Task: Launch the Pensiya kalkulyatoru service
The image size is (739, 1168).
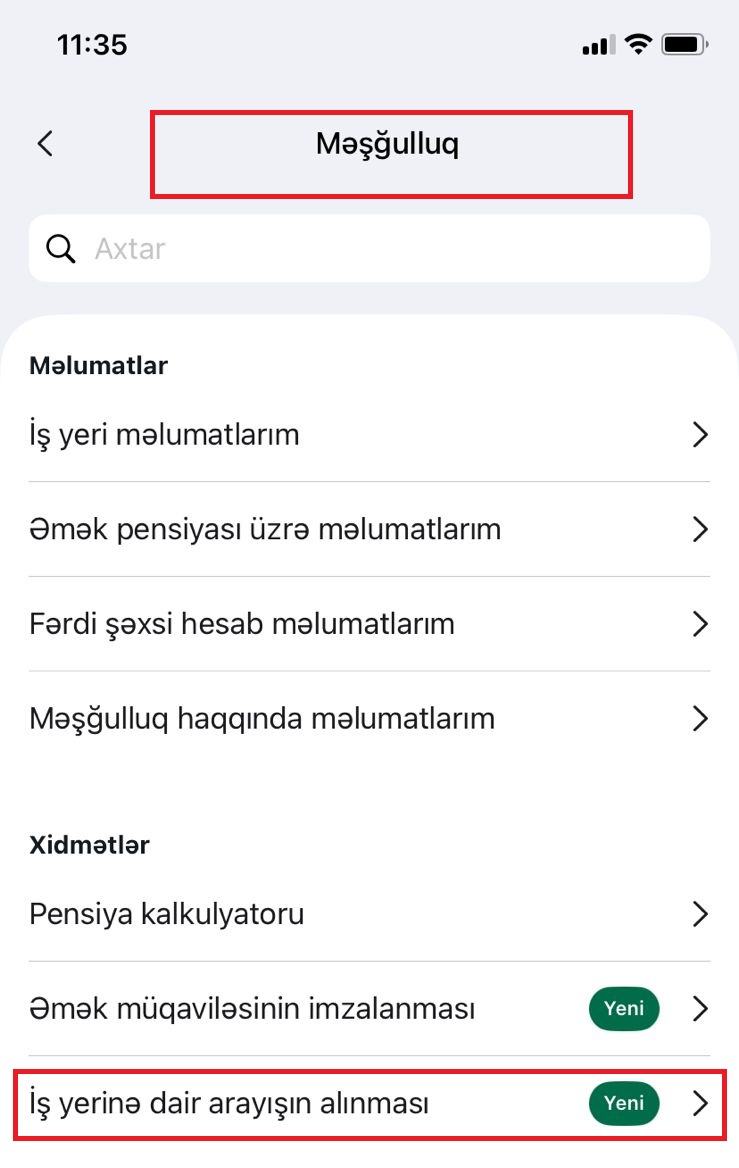Action: (369, 914)
